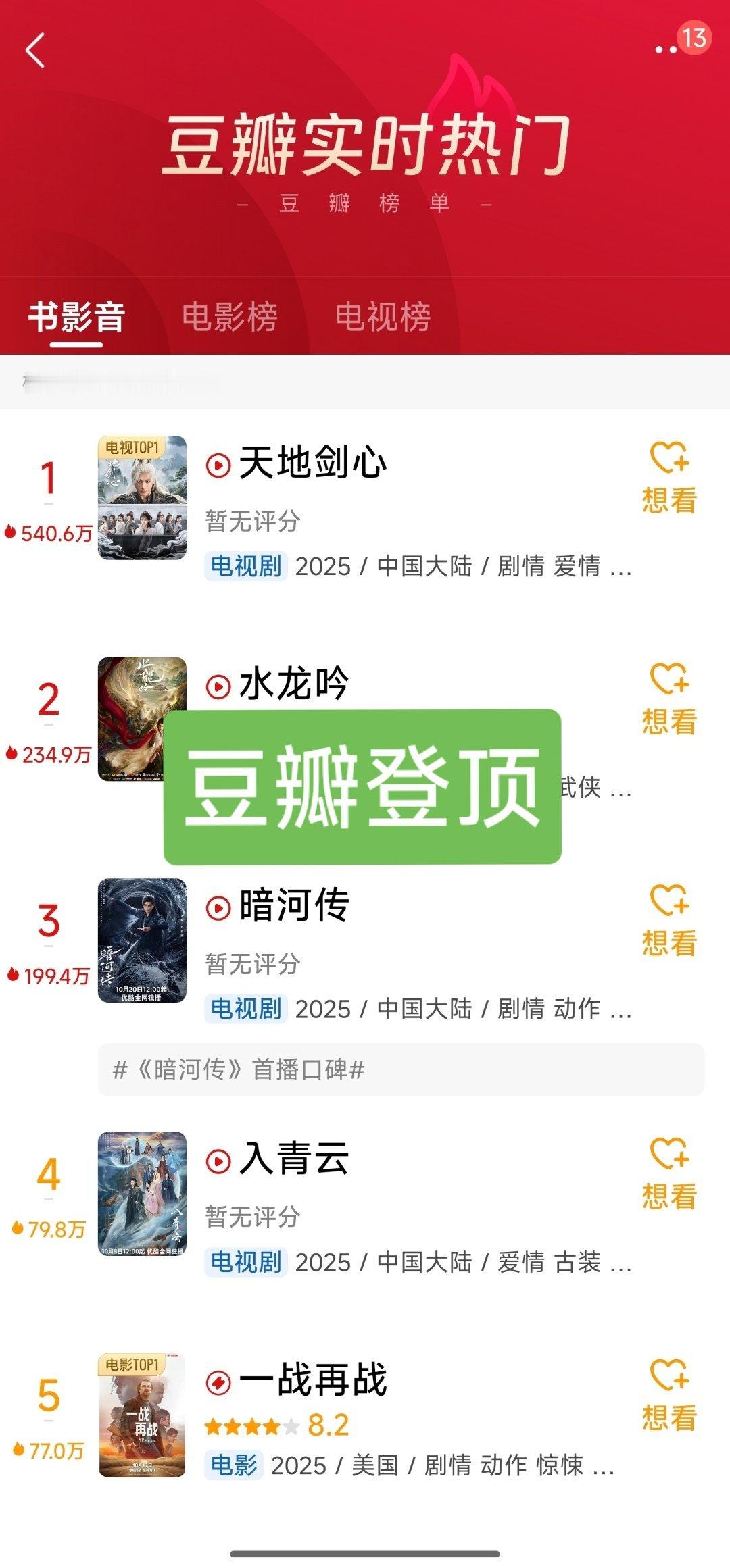The height and width of the screenshot is (1568, 730).
Task: Switch to the 电影榜 tab
Action: pyautogui.click(x=230, y=317)
